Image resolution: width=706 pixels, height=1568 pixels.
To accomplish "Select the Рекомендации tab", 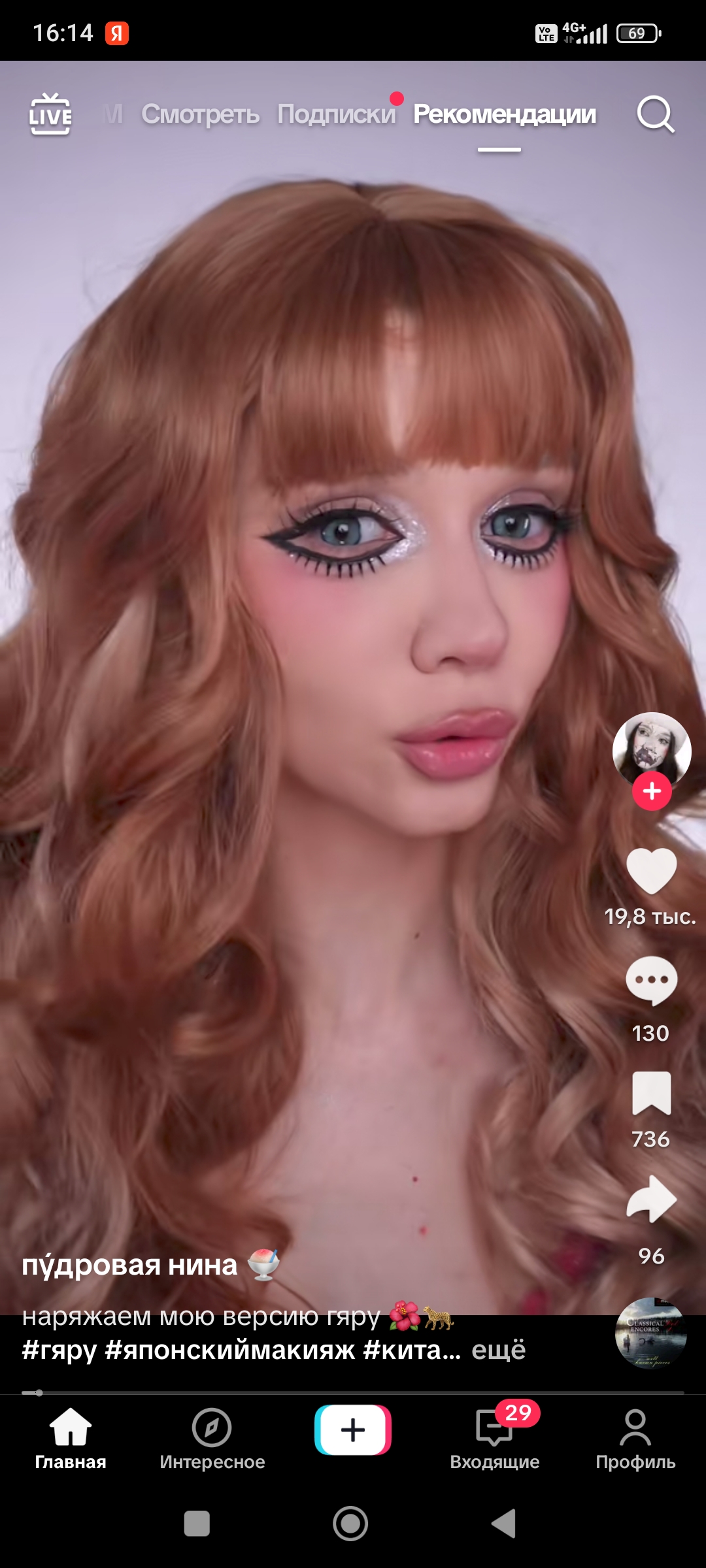I will click(x=505, y=114).
